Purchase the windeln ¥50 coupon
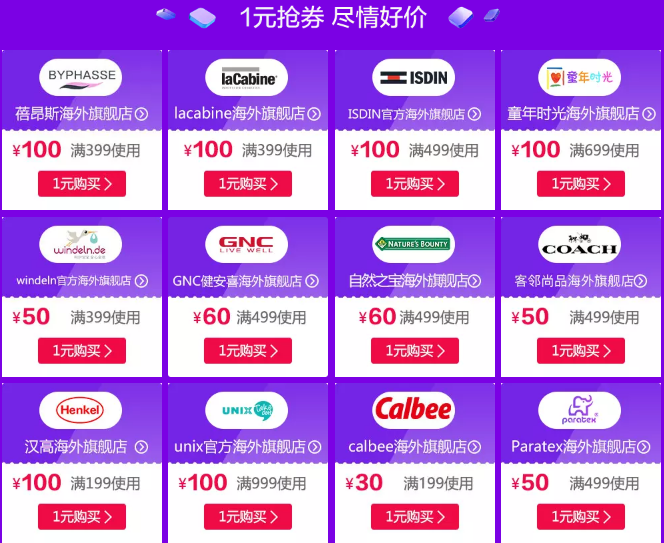Image resolution: width=664 pixels, height=543 pixels. point(82,351)
